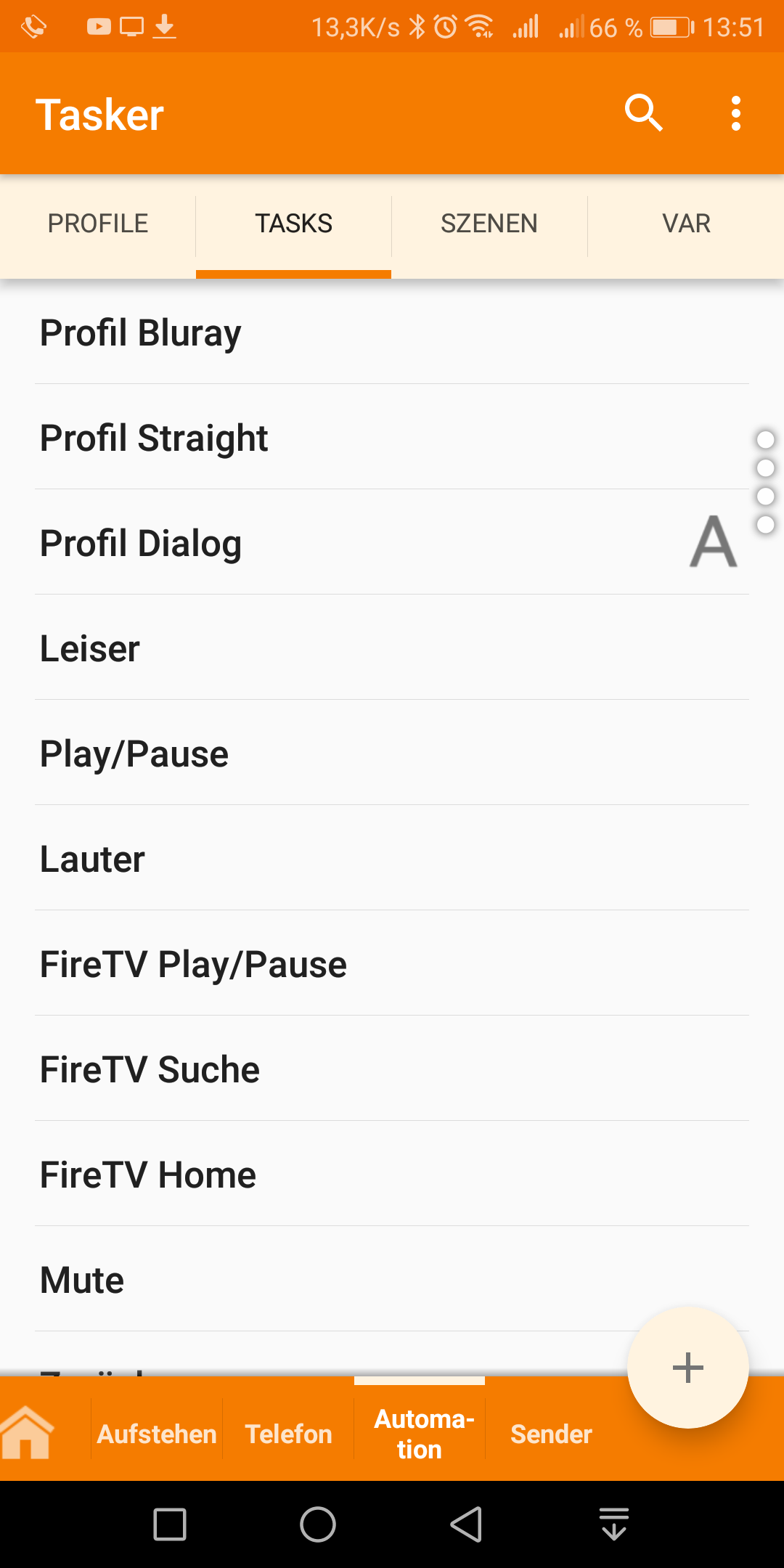Image resolution: width=784 pixels, height=1568 pixels.
Task: Open the FireTV Play/Pause task
Action: click(193, 965)
